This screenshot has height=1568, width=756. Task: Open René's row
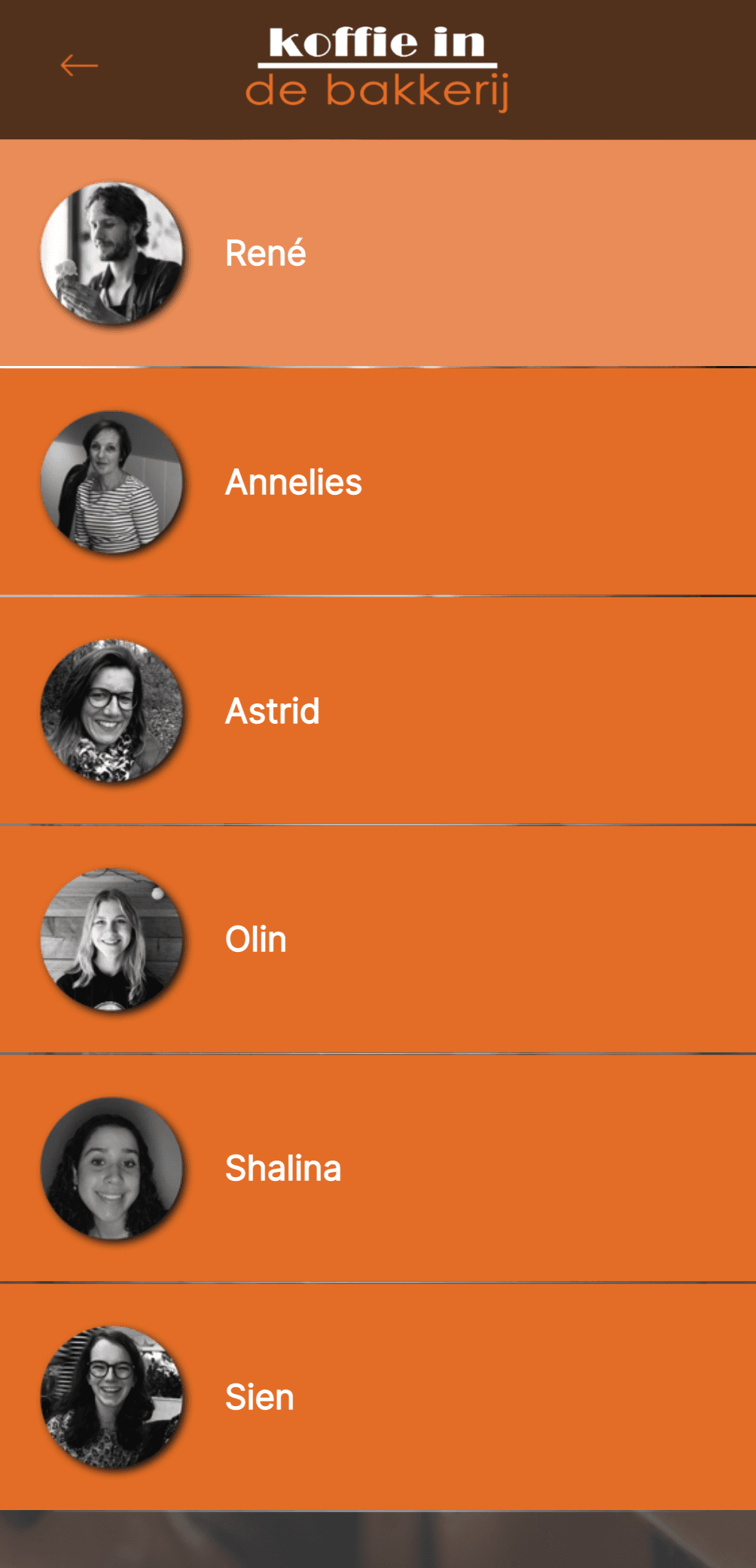pos(376,253)
